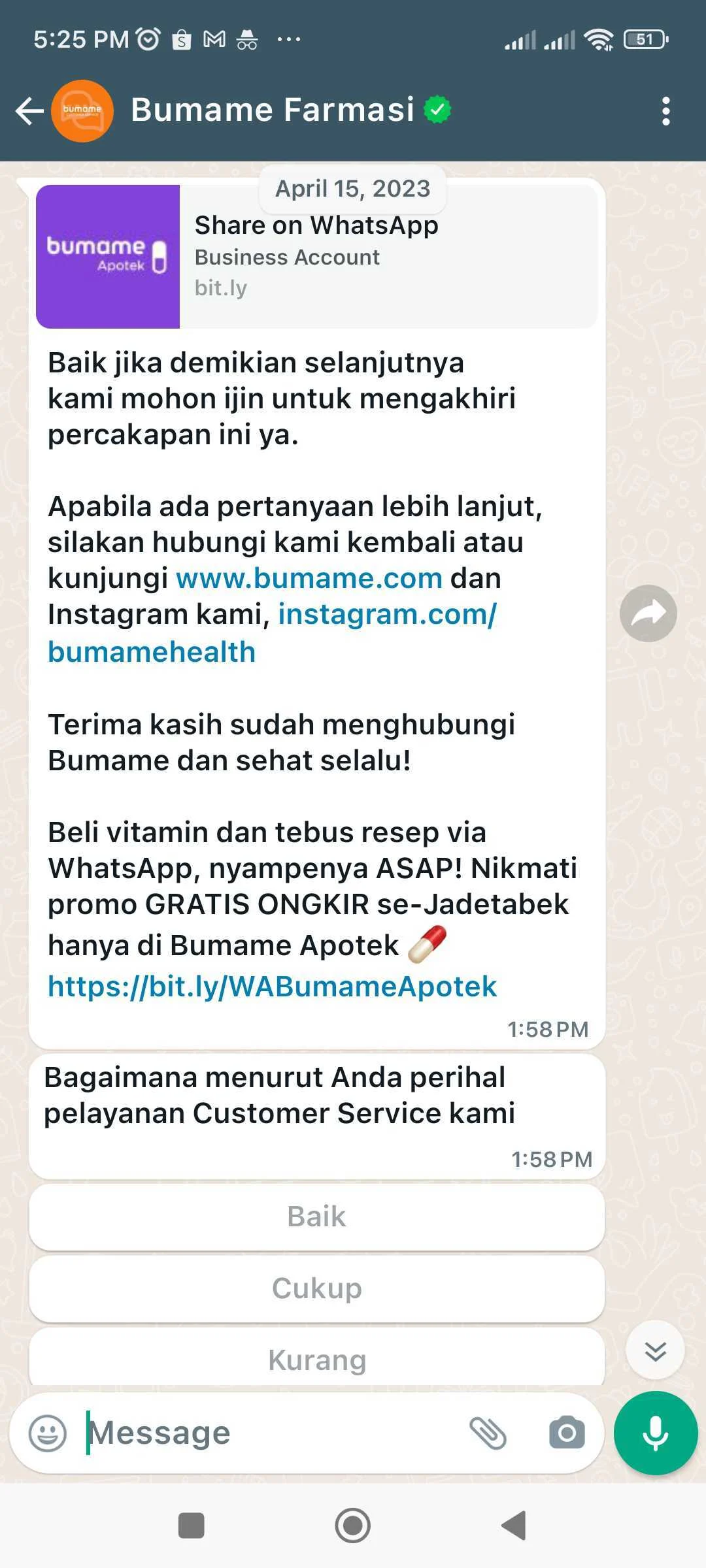Forward the Bumame message using the arrow
This screenshot has height=1568, width=706.
pyautogui.click(x=648, y=613)
